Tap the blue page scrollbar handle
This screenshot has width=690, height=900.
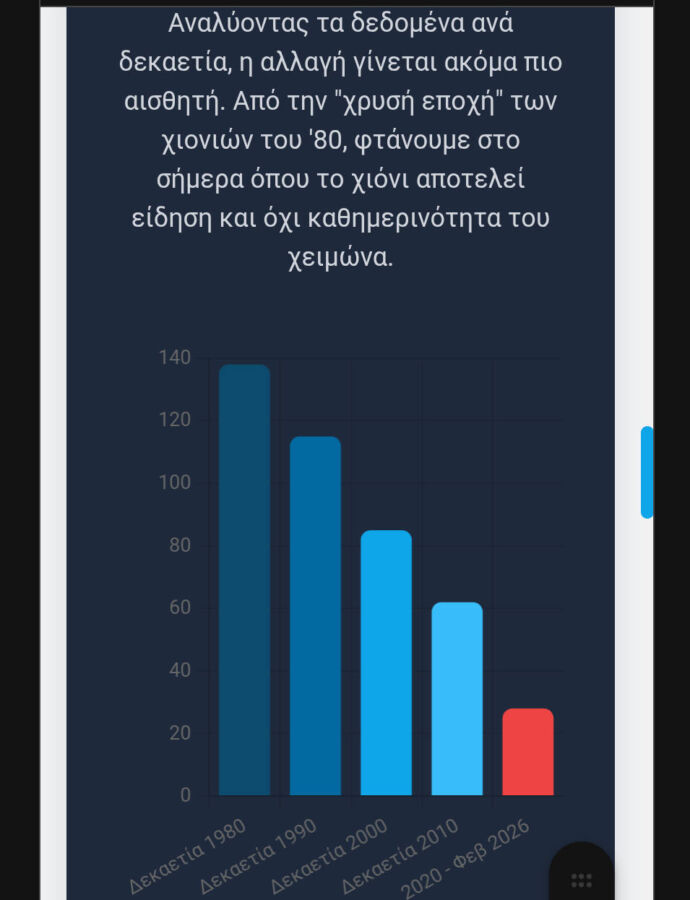(x=646, y=472)
